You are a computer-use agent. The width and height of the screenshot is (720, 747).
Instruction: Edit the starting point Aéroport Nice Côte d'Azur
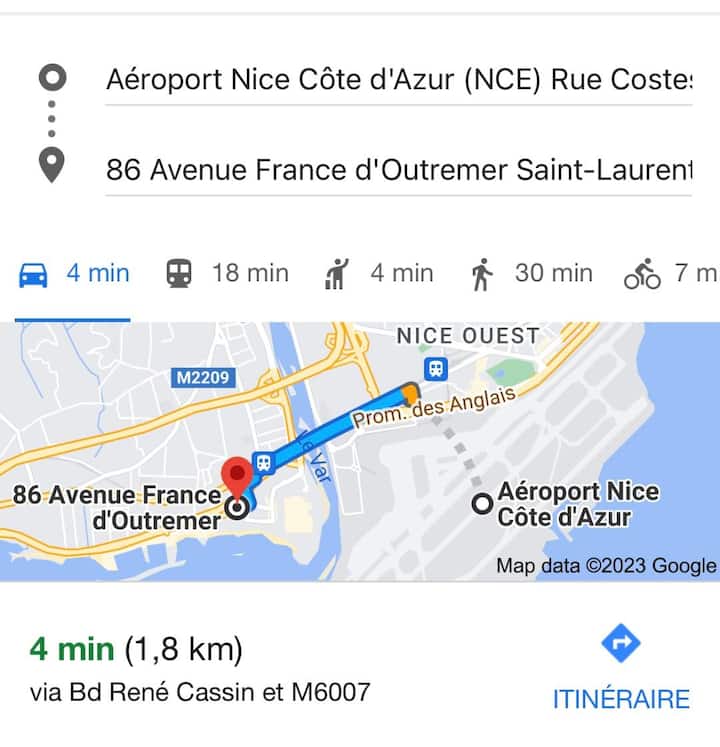tap(398, 79)
